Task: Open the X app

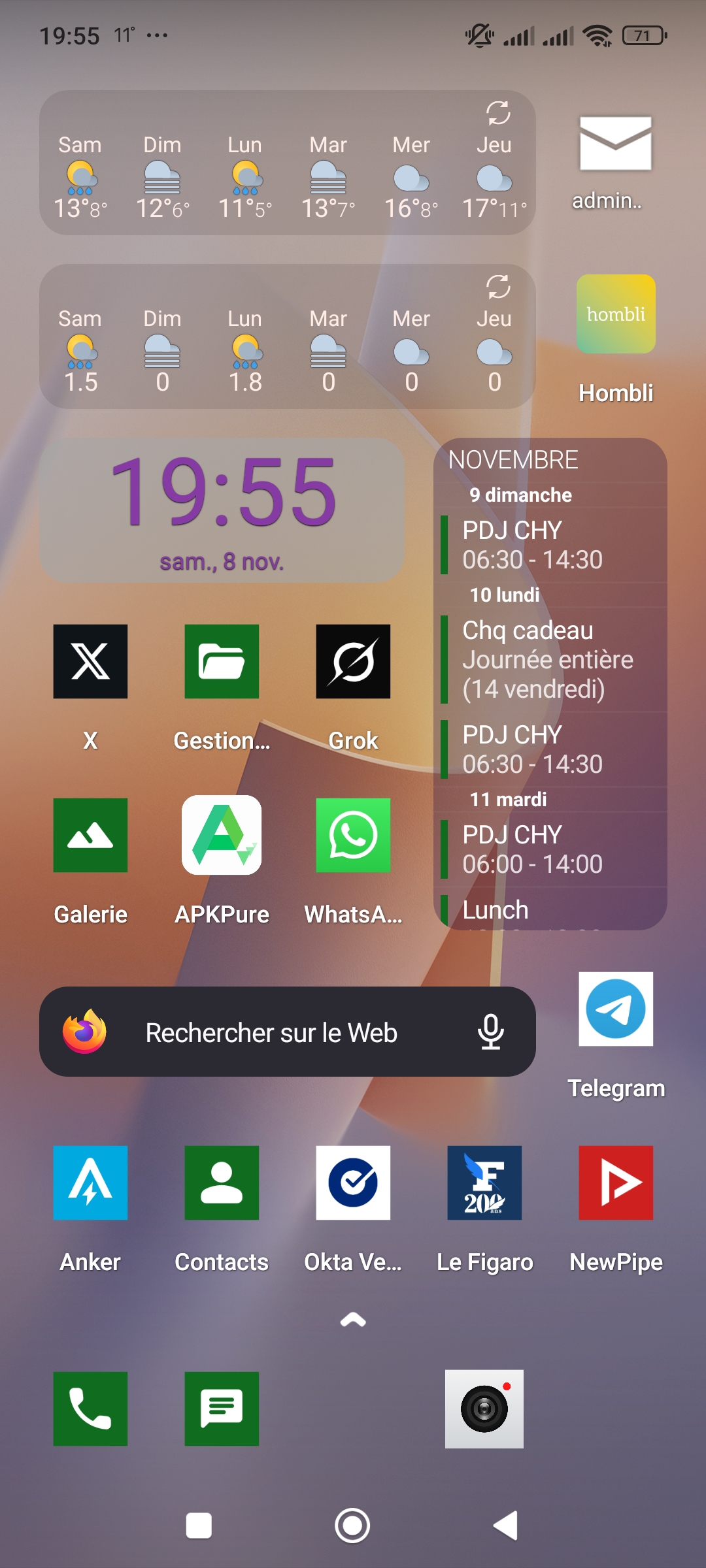Action: tap(90, 662)
